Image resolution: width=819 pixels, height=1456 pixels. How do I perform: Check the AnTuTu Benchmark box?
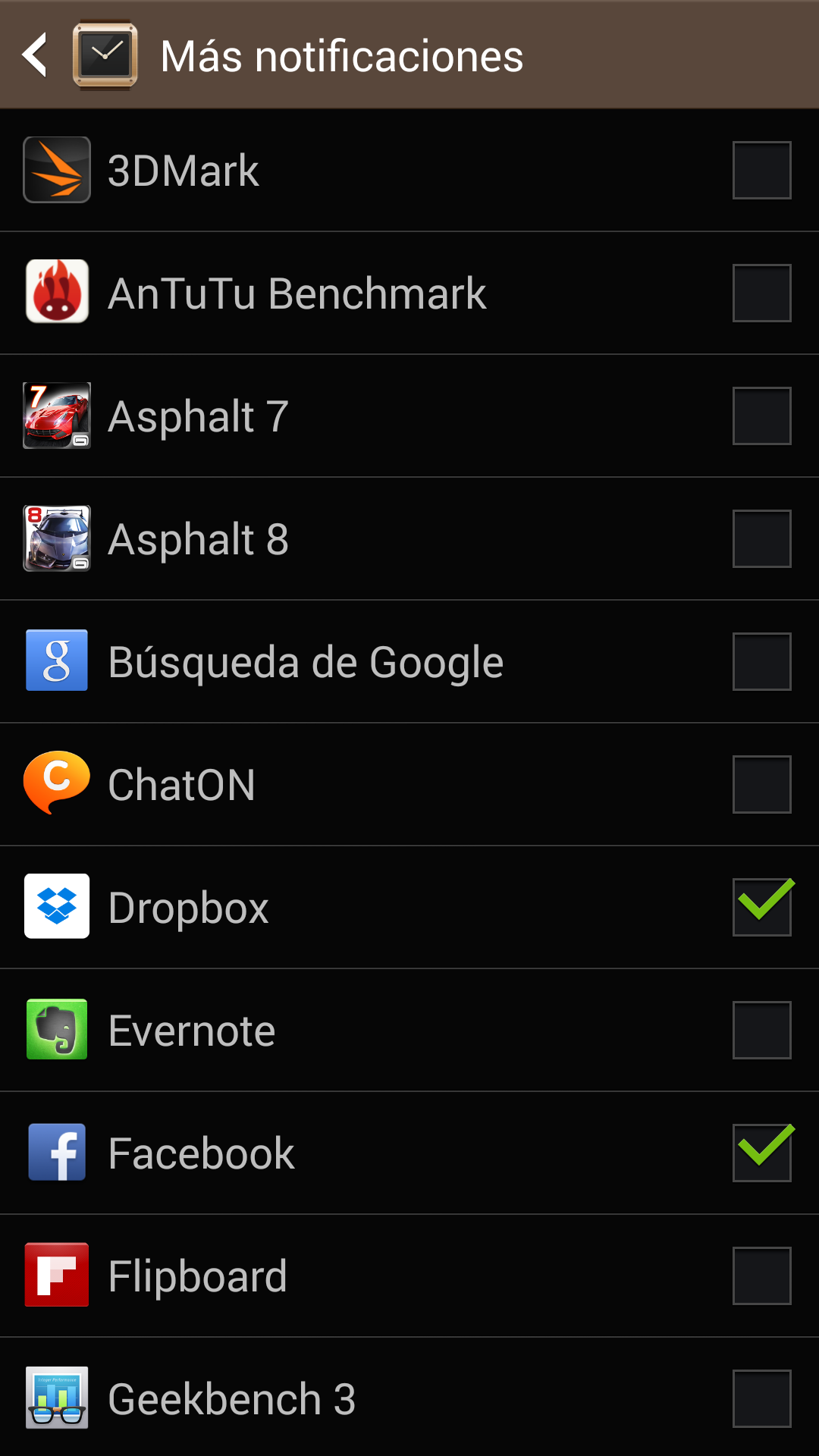[x=761, y=293]
